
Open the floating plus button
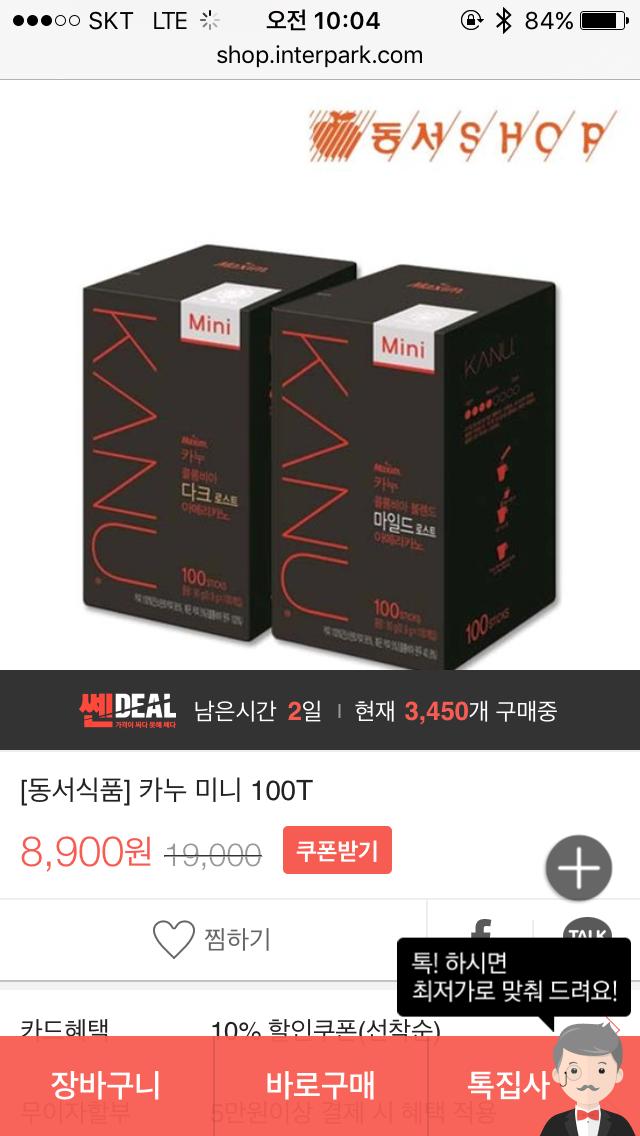578,868
